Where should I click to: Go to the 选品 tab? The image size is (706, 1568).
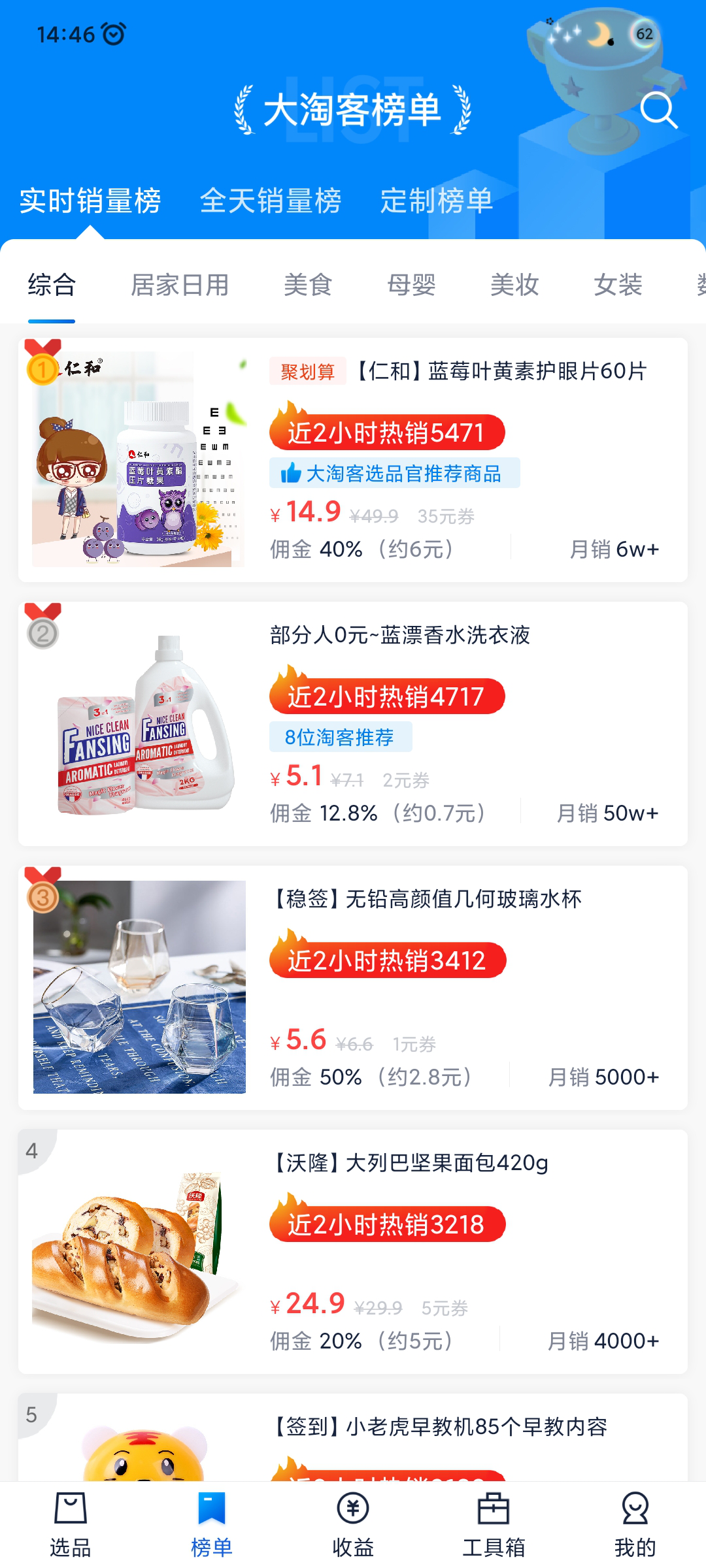tap(71, 1525)
